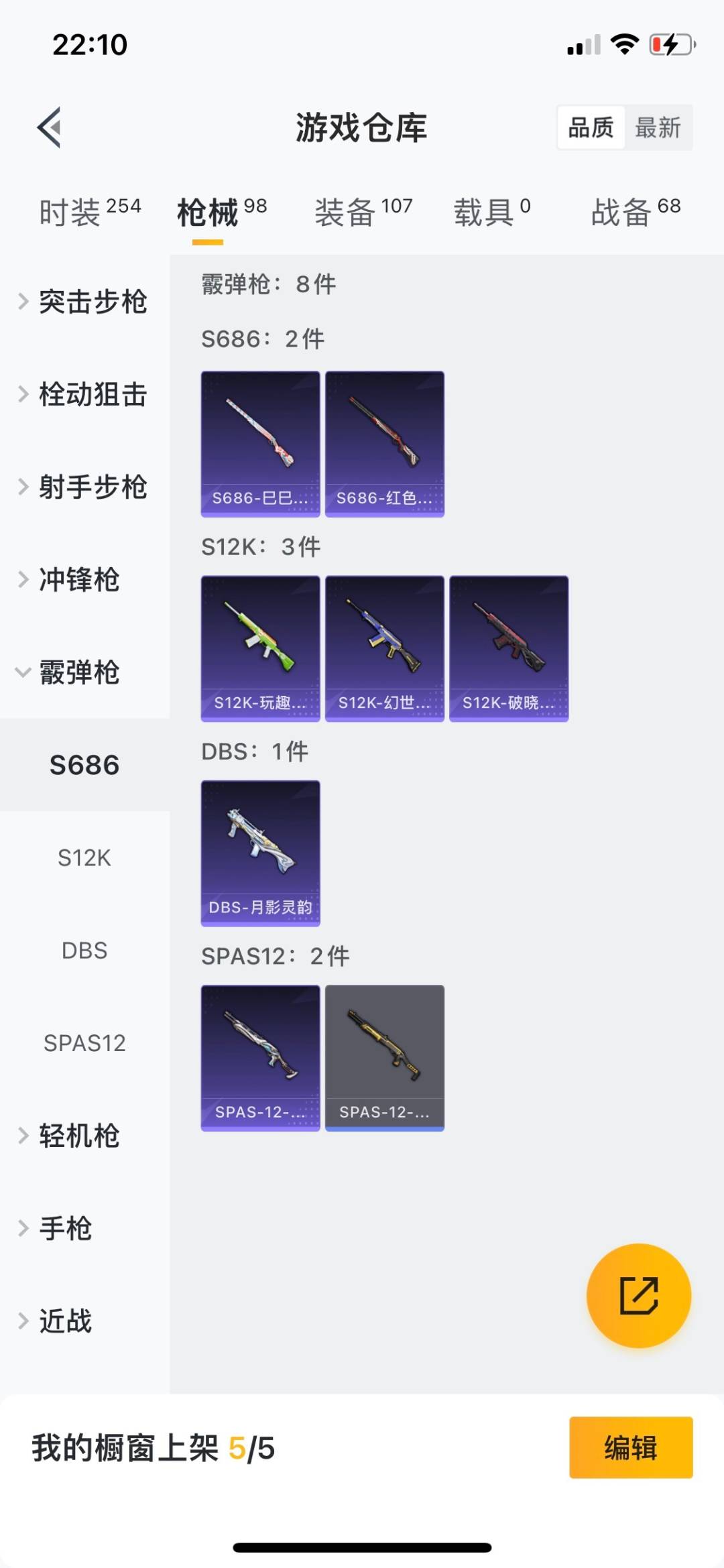Select the SPAS12 subcategory
724x1568 pixels.
click(x=84, y=1043)
